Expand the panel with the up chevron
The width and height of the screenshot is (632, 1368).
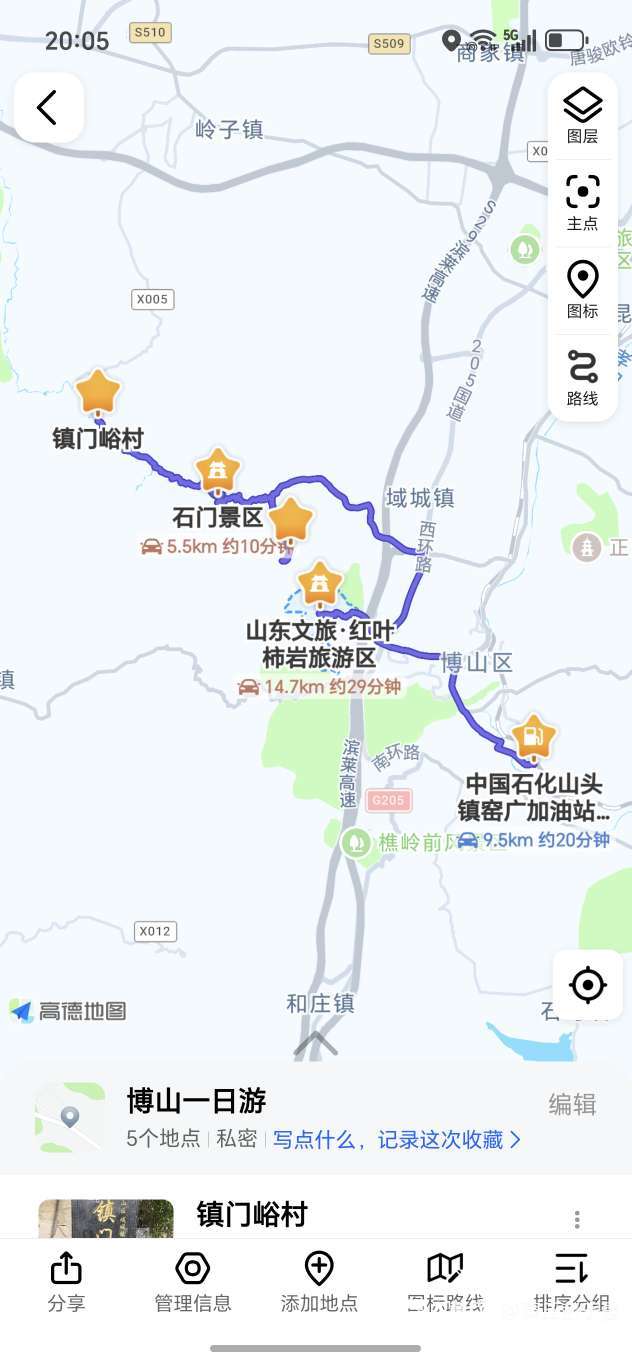(316, 1044)
